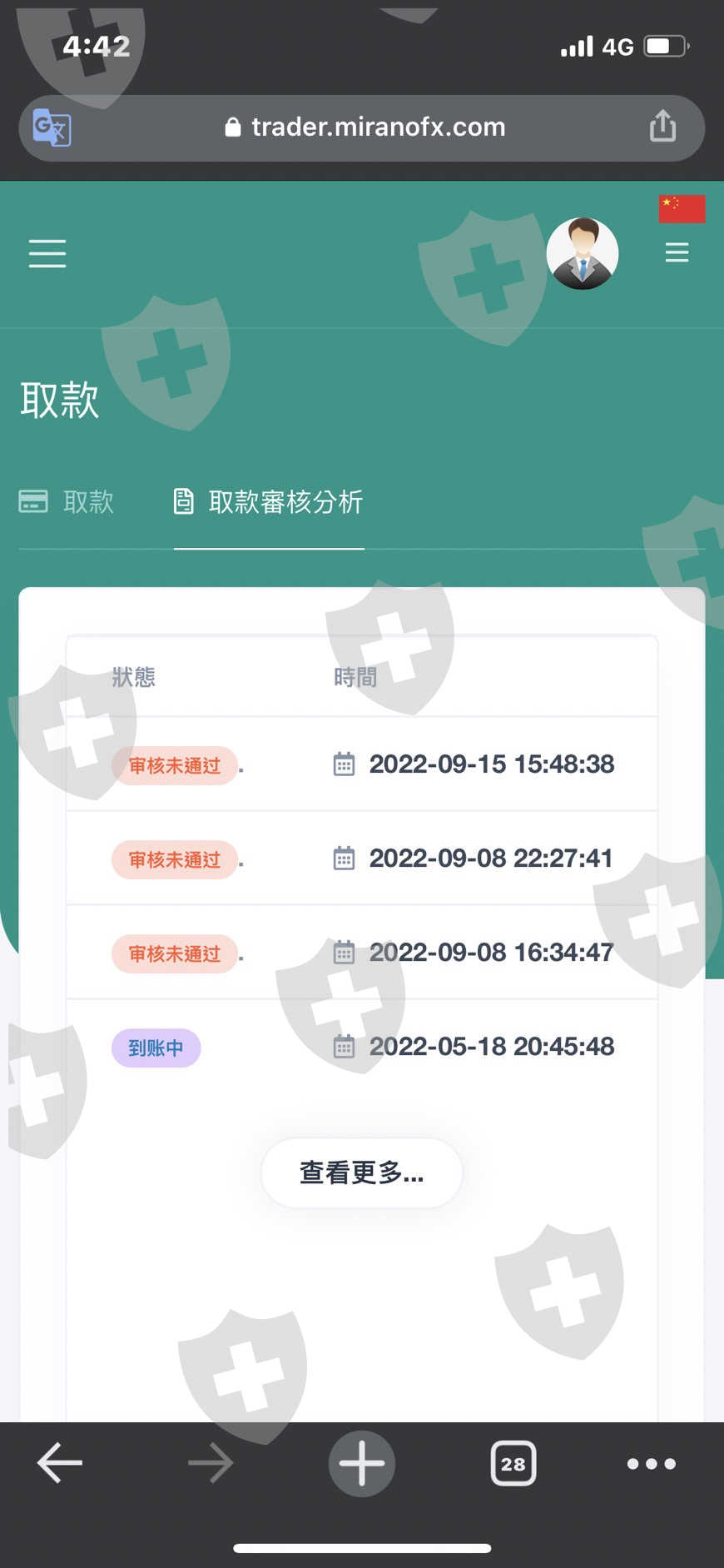Open a new browser tab
The image size is (724, 1568).
tap(361, 1463)
